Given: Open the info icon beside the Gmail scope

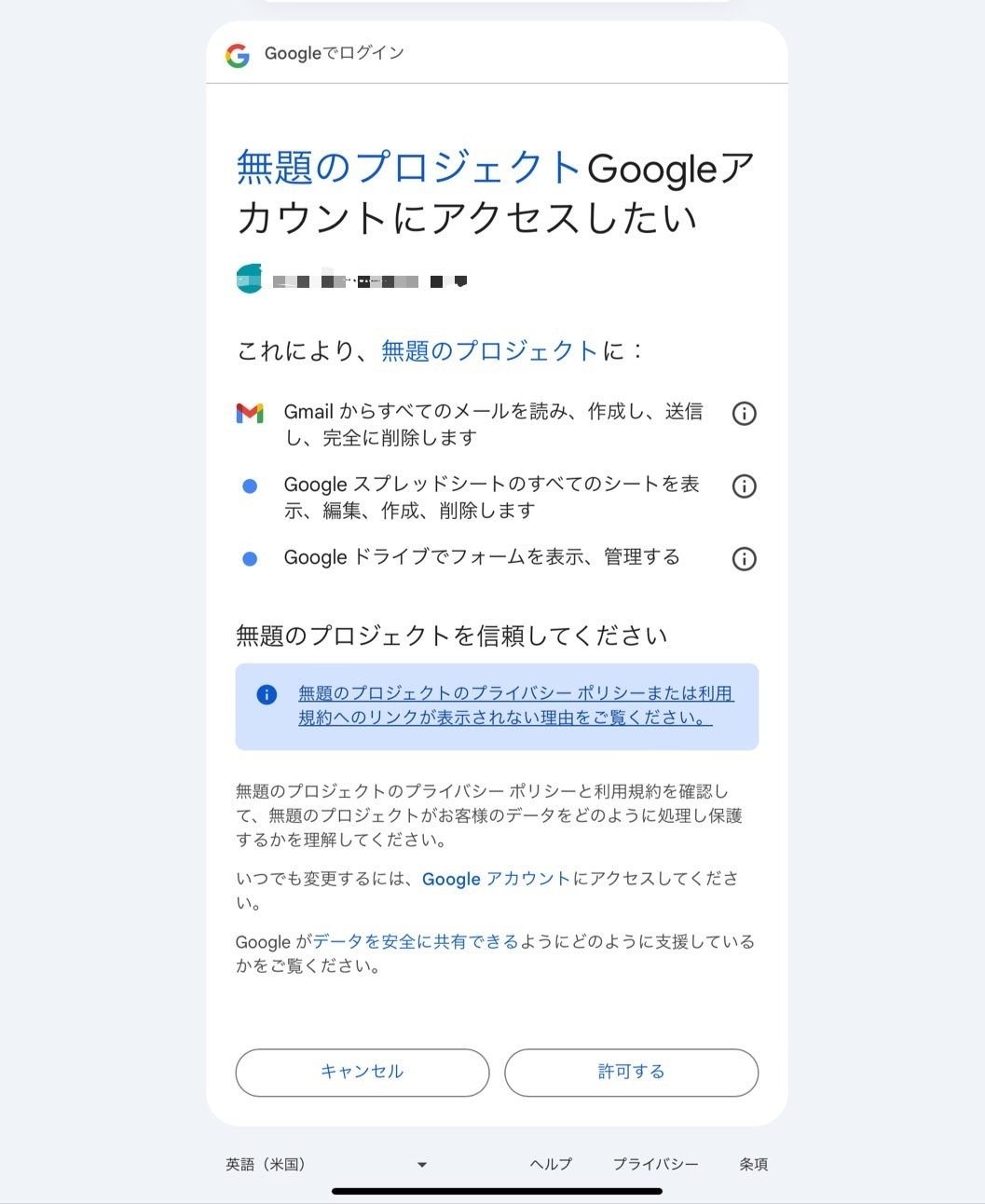Looking at the screenshot, I should pyautogui.click(x=743, y=413).
